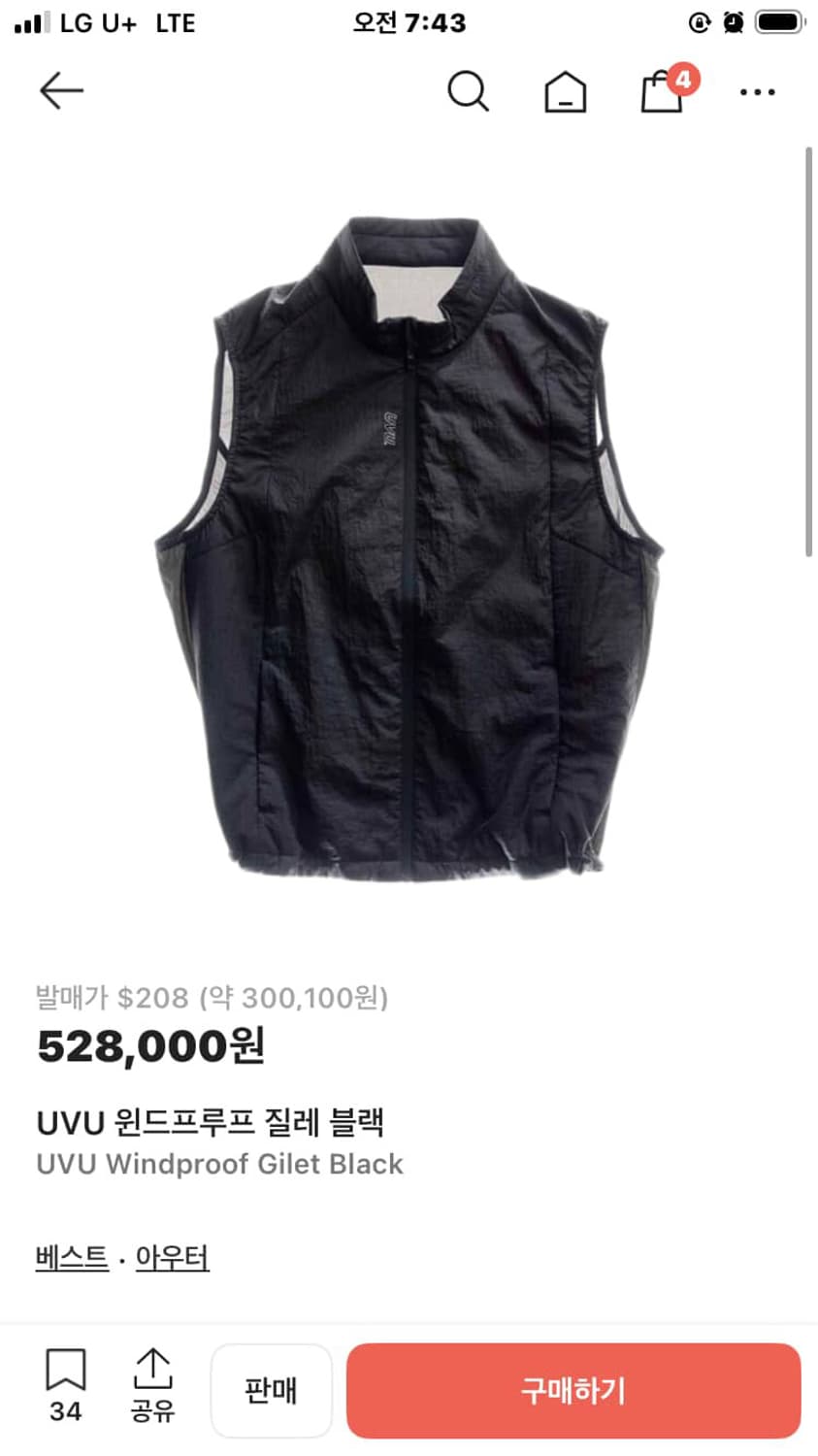
Task: Tap the 판매 sell button
Action: (272, 1390)
